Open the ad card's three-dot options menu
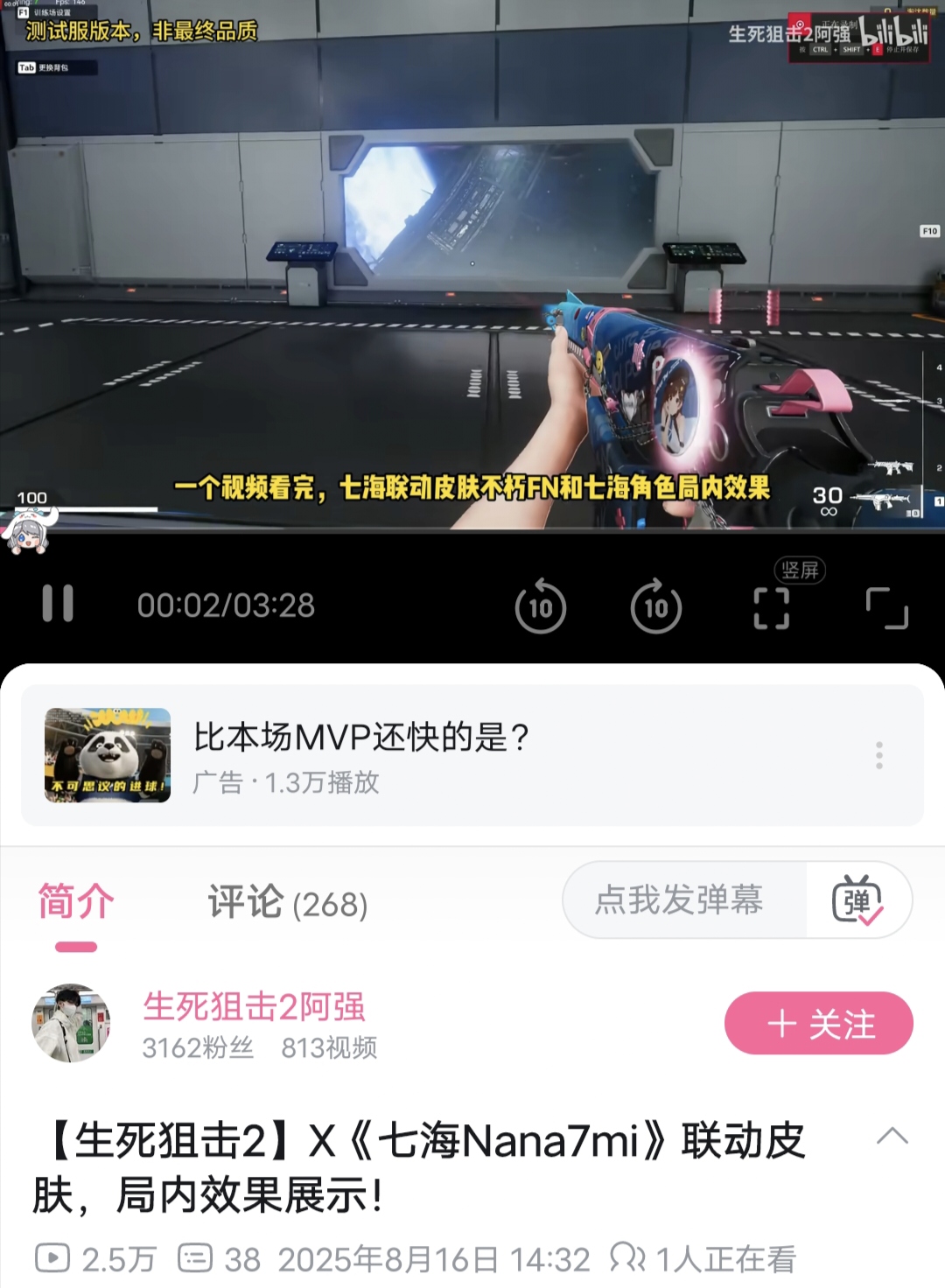Screen dimensions: 945x1288 click(878, 755)
